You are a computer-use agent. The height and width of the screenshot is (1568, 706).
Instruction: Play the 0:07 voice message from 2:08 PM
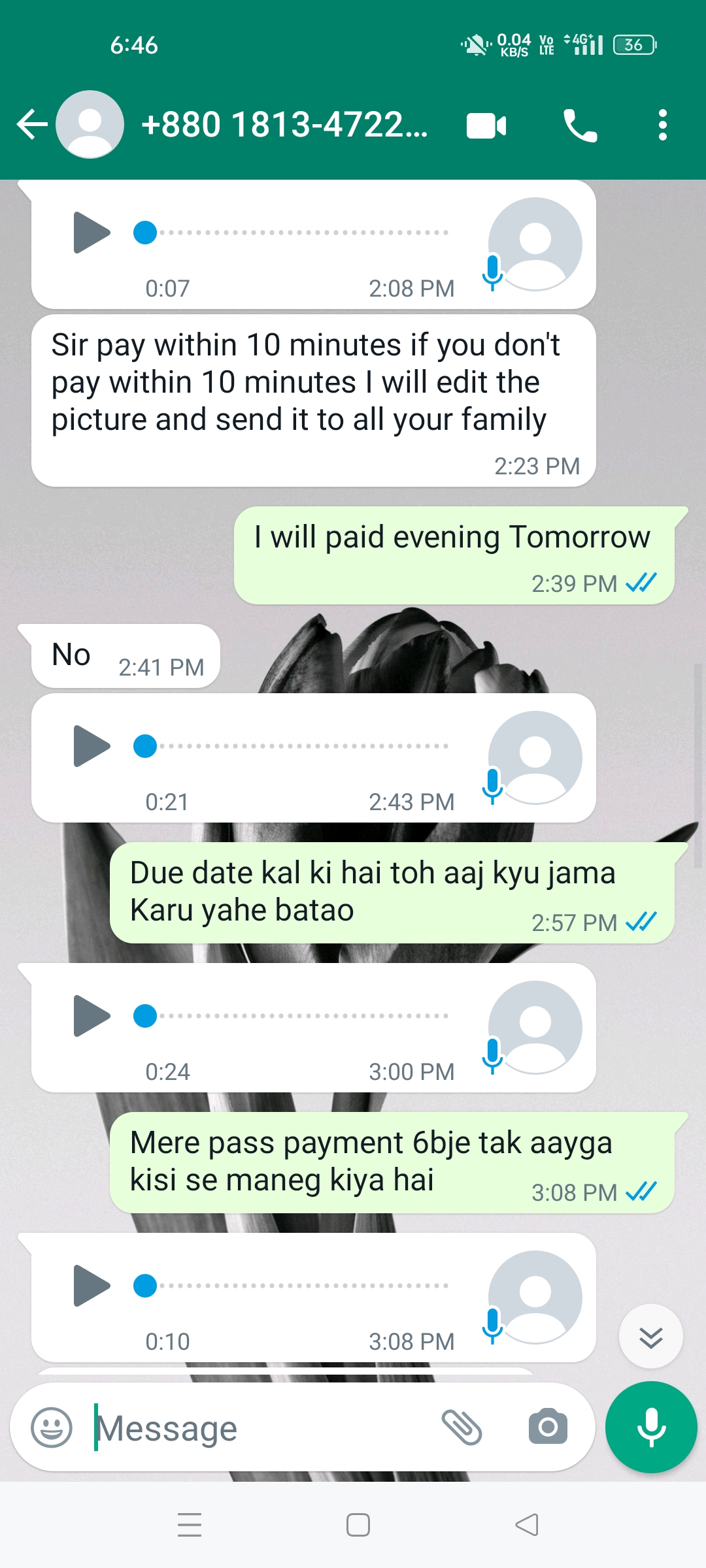(92, 233)
